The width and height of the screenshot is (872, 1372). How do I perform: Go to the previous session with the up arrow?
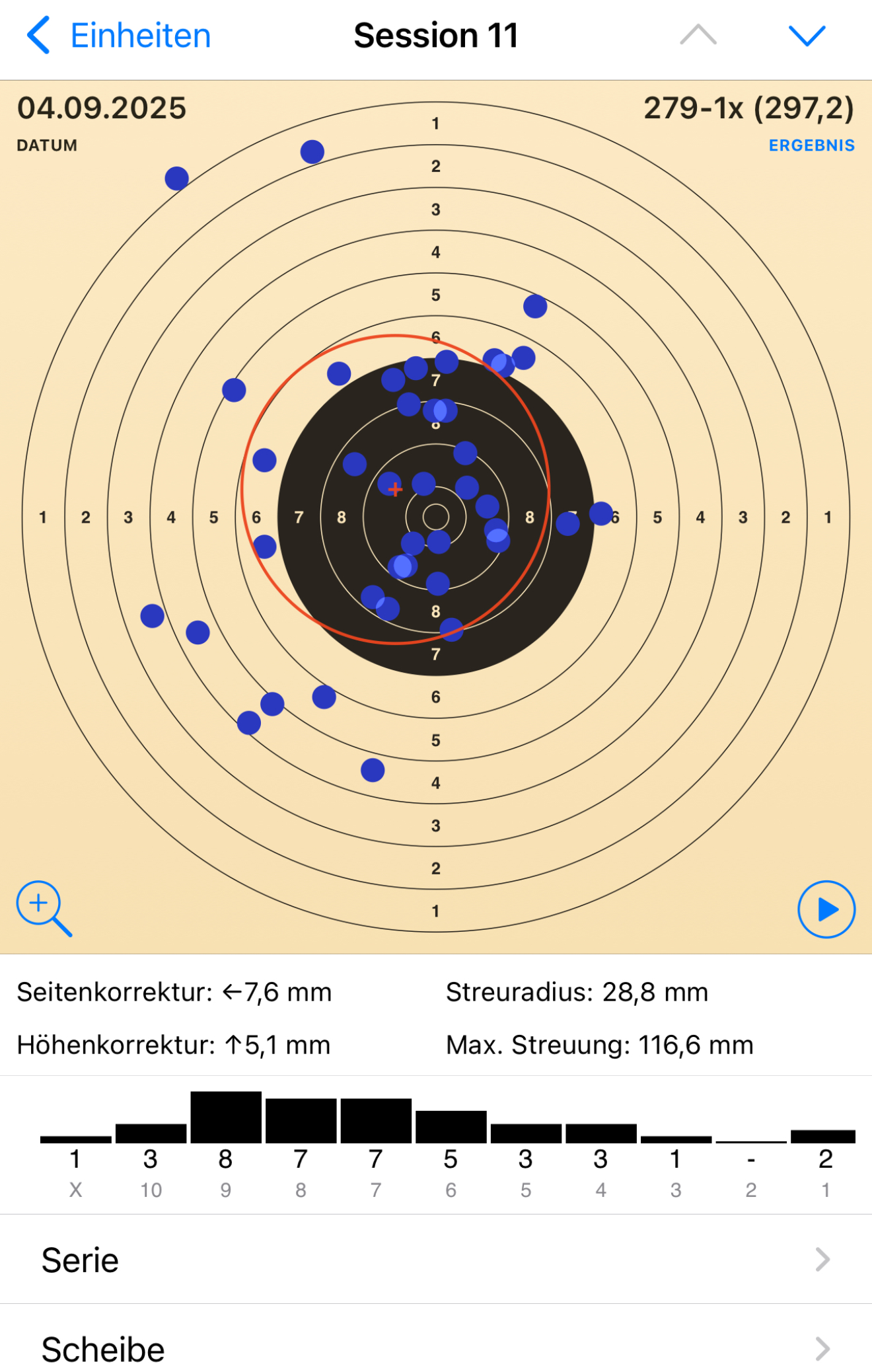click(698, 36)
